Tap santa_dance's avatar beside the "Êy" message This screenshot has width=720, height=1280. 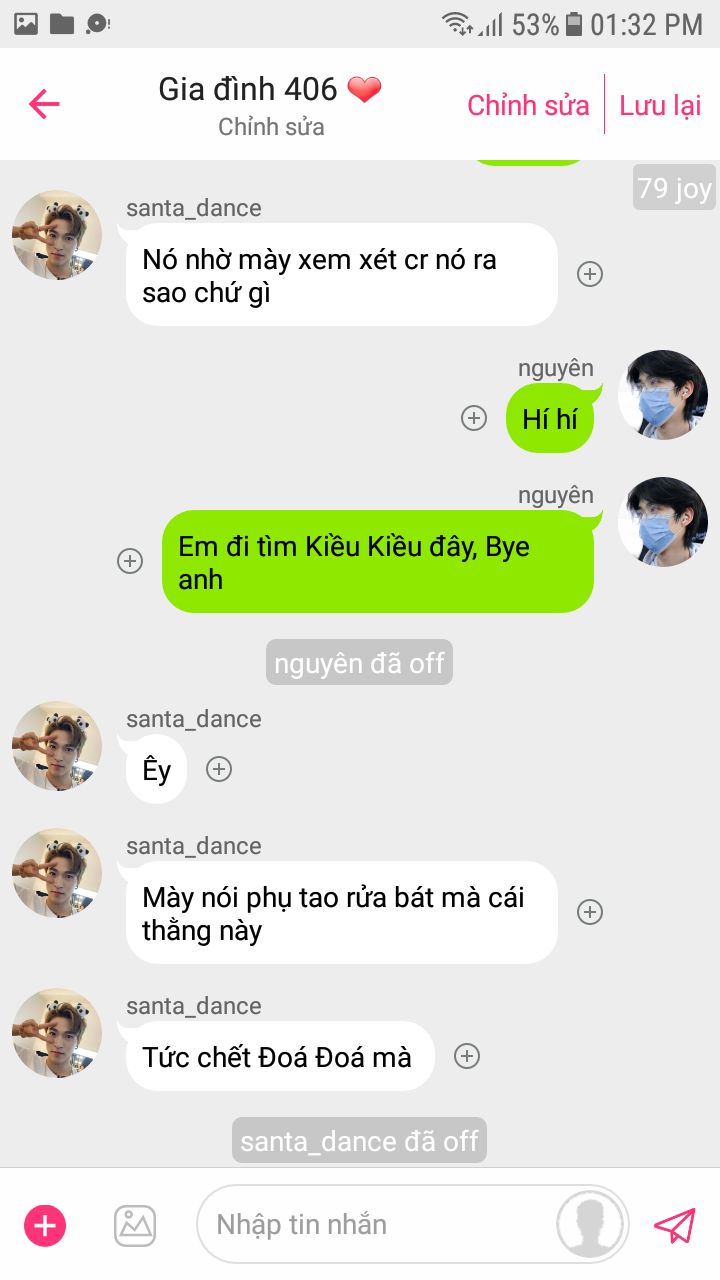57,746
